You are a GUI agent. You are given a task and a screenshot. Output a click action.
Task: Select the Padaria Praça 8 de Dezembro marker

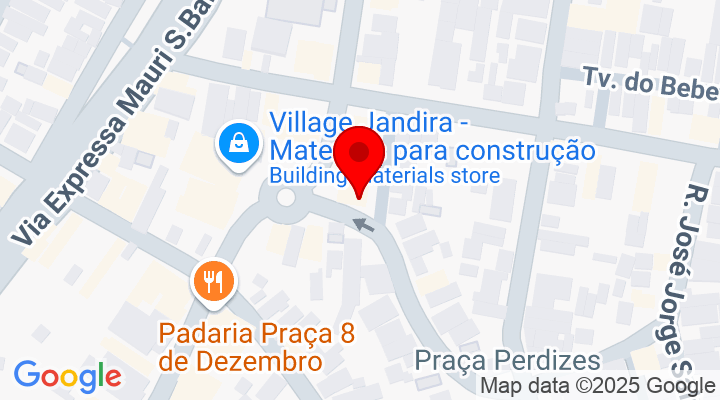click(x=214, y=282)
